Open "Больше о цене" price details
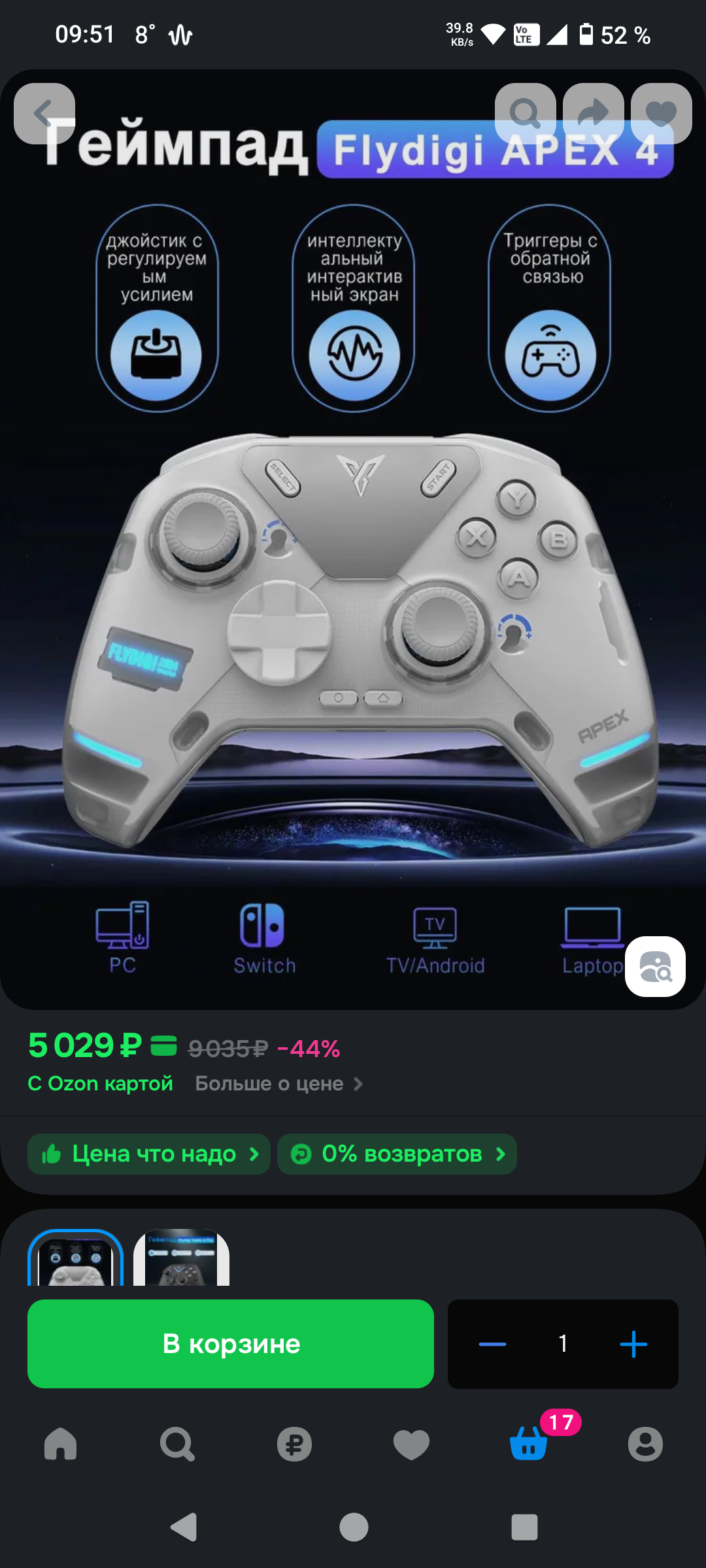The height and width of the screenshot is (1568, 706). 278,1084
